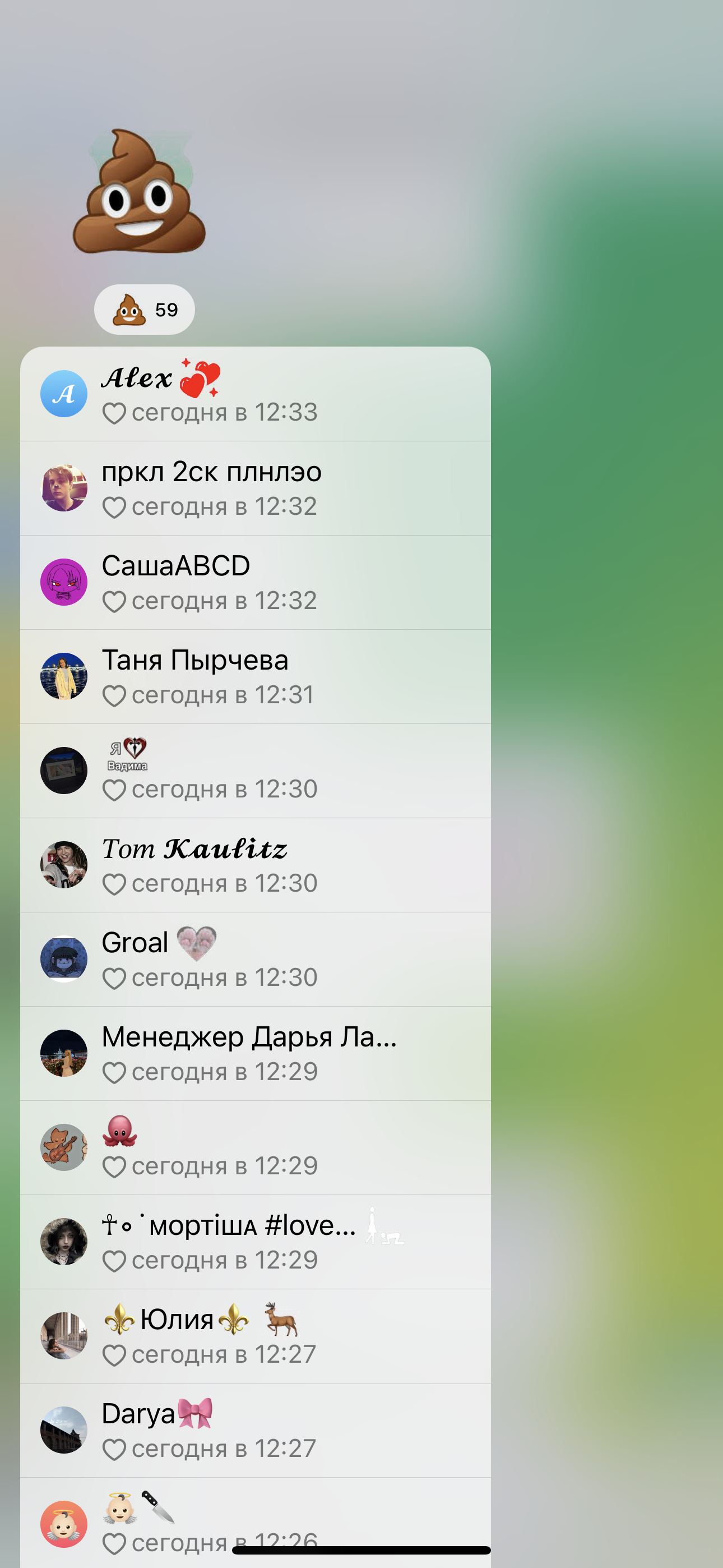
Task: Open the Я Вадима user row
Action: [255, 771]
